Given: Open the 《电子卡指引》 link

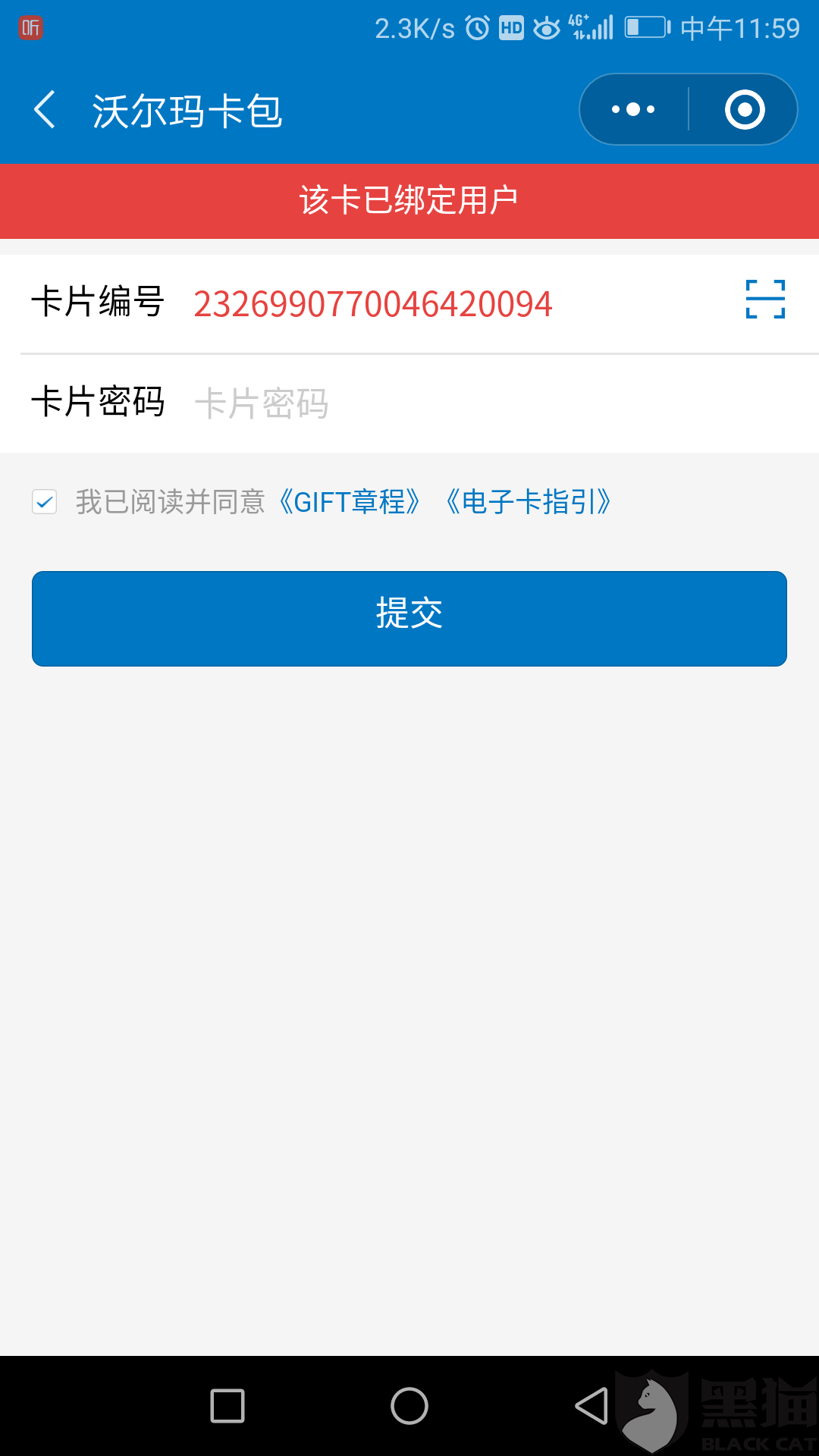Looking at the screenshot, I should tap(529, 502).
